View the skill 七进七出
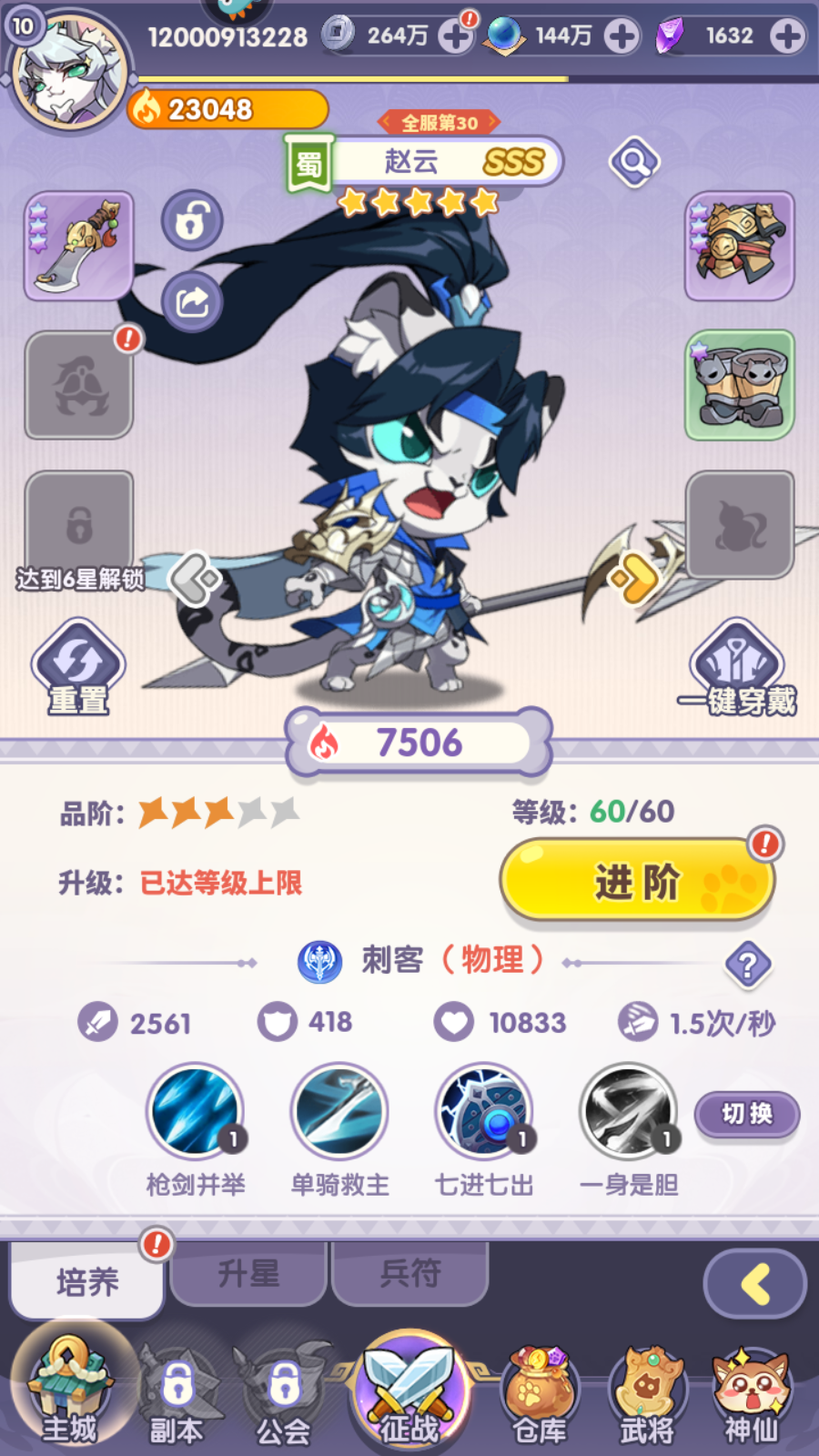The width and height of the screenshot is (819, 1456). (x=483, y=1112)
